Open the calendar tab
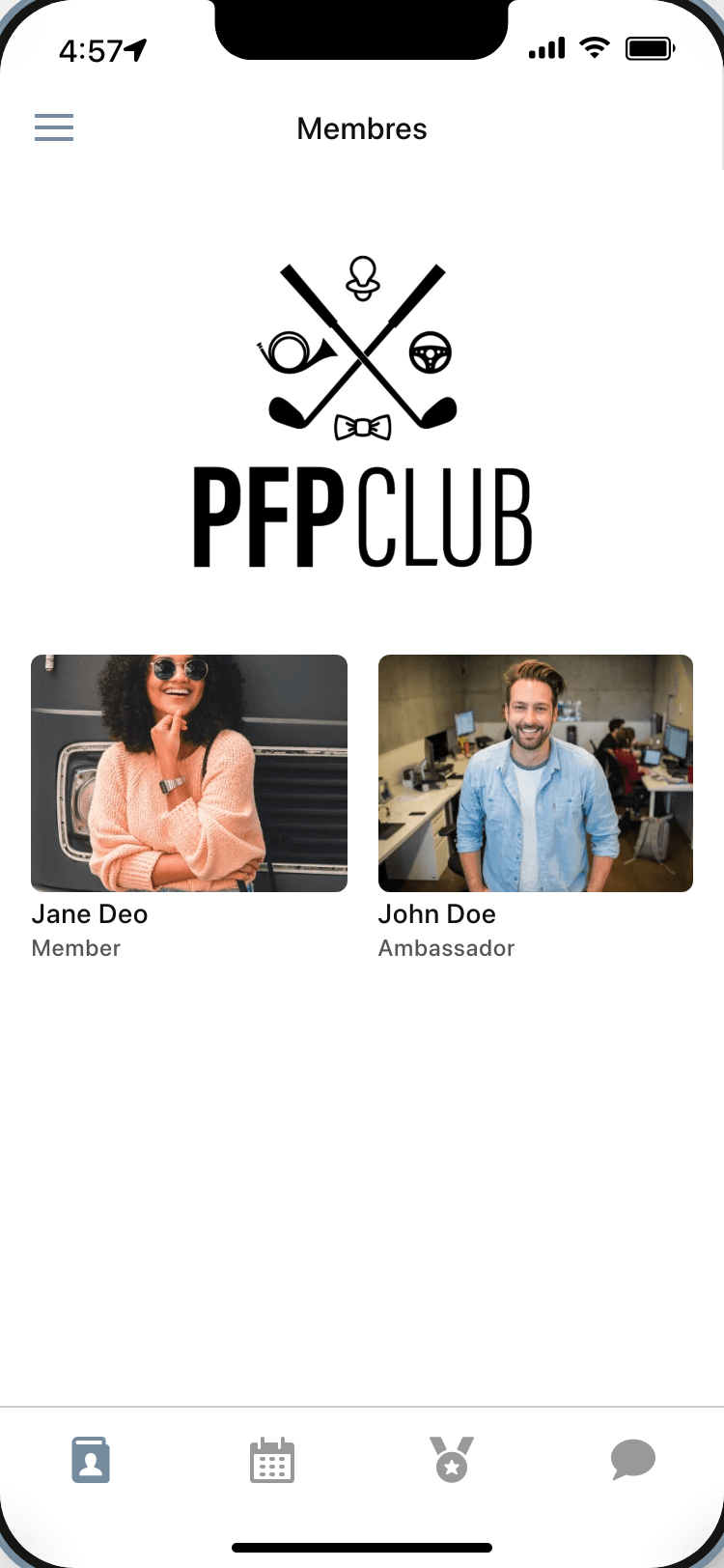The image size is (724, 1568). click(271, 1460)
